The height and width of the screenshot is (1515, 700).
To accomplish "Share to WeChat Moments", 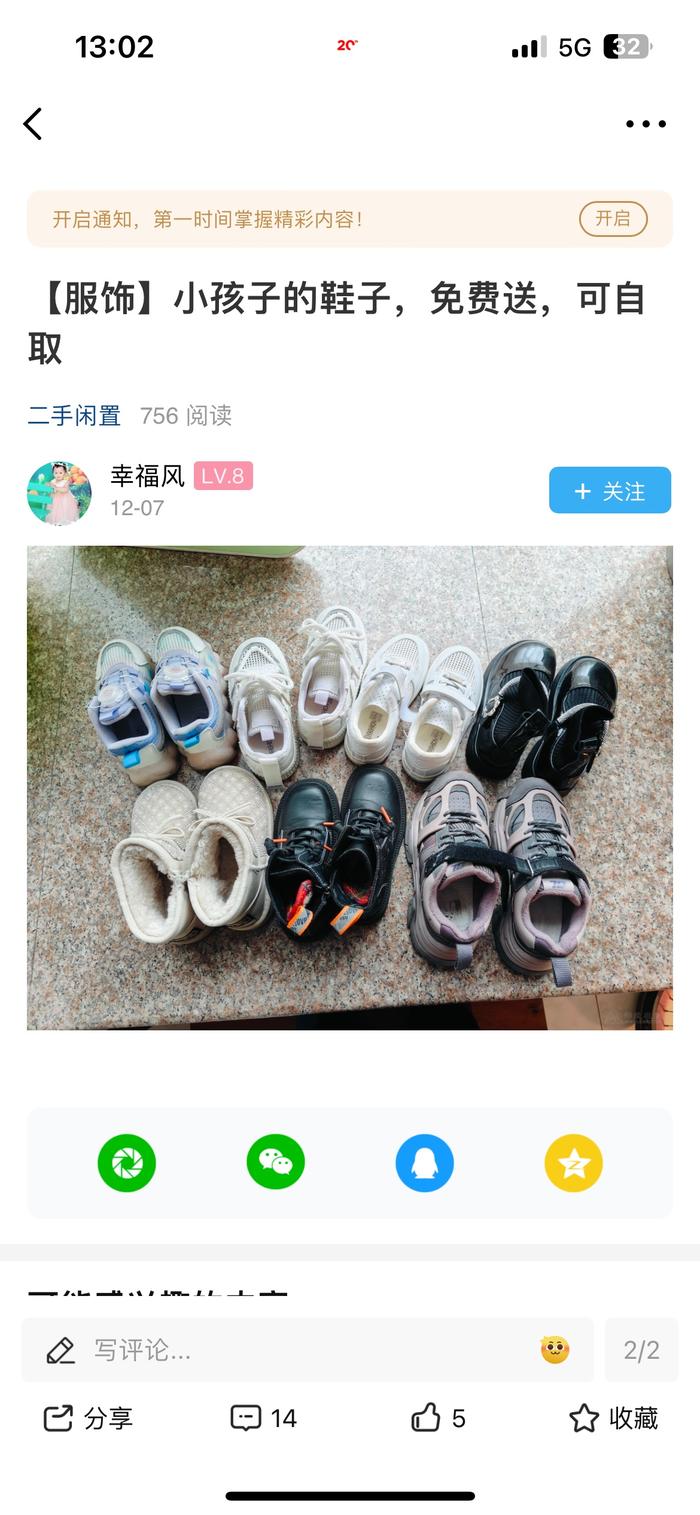I will coord(127,1163).
